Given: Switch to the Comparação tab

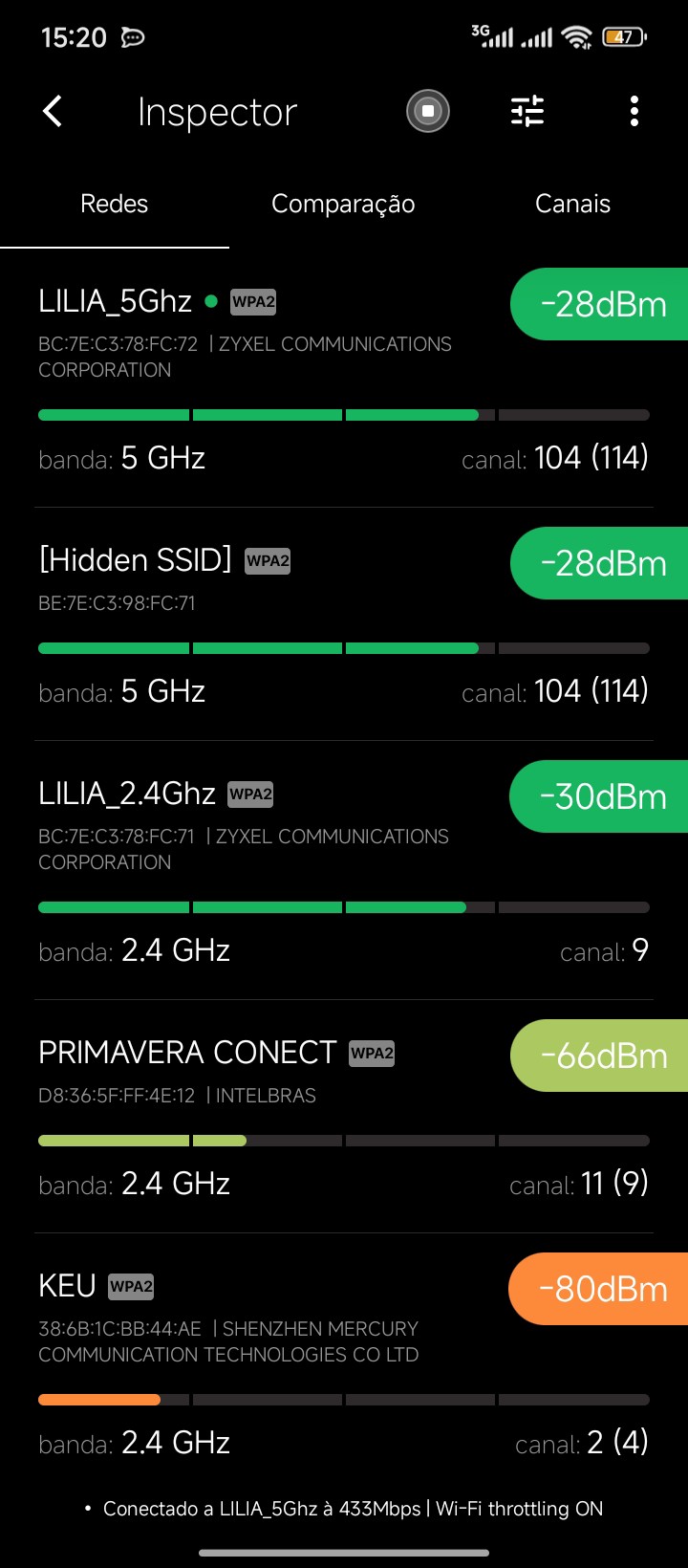Looking at the screenshot, I should [x=343, y=204].
